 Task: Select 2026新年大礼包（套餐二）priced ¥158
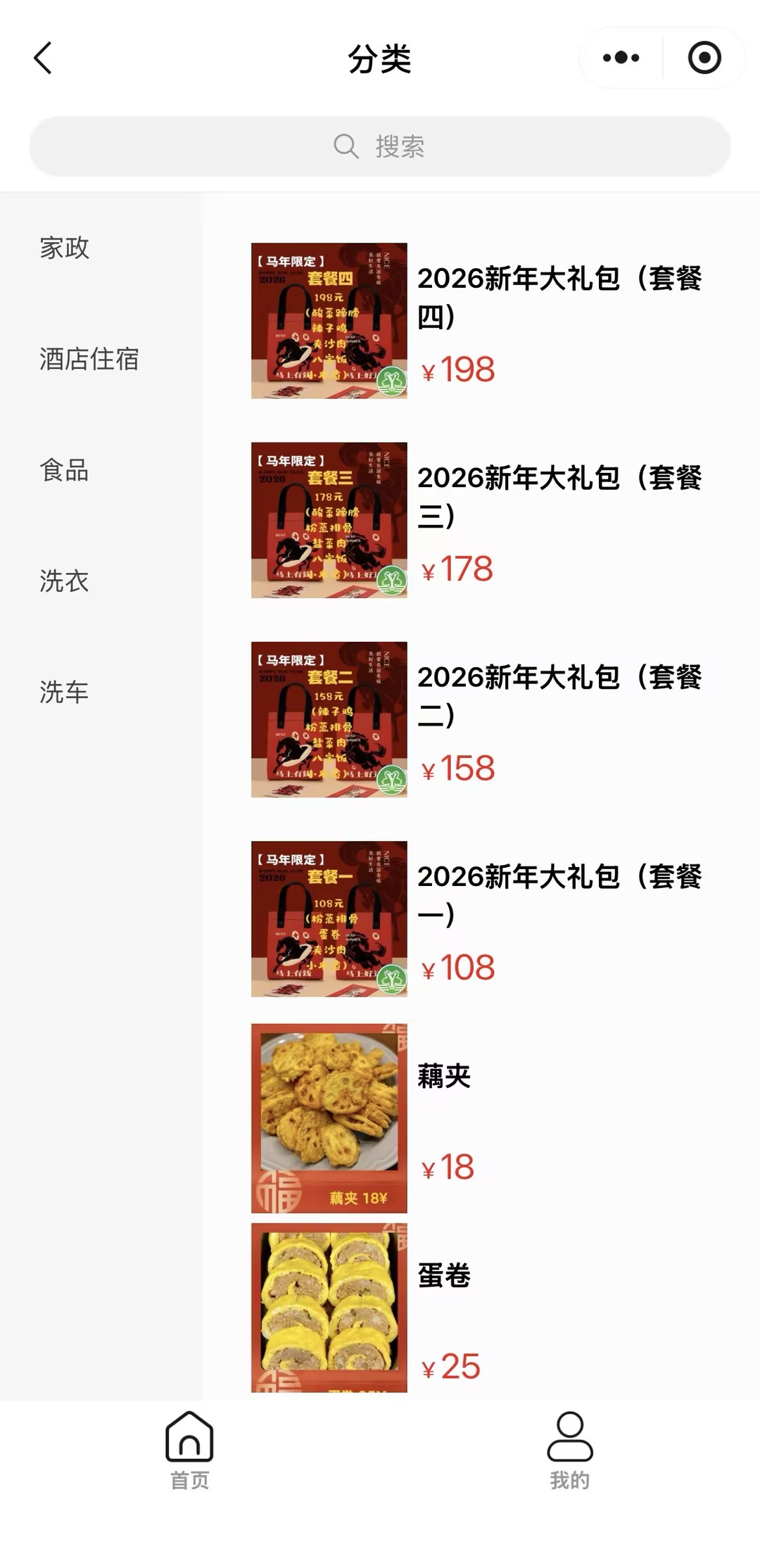point(479,719)
